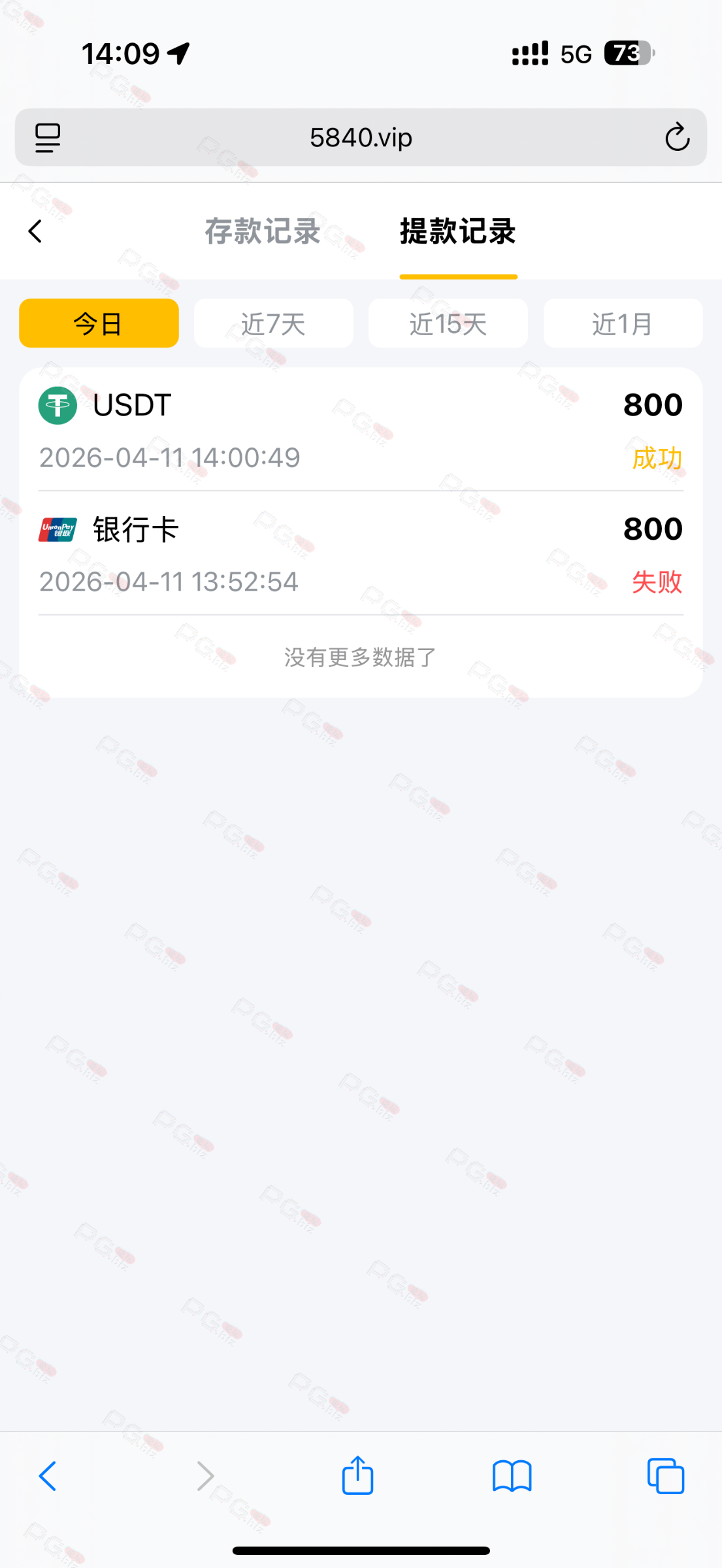Go back using the header arrow
Screen dimensions: 722x1568
pyautogui.click(x=35, y=231)
